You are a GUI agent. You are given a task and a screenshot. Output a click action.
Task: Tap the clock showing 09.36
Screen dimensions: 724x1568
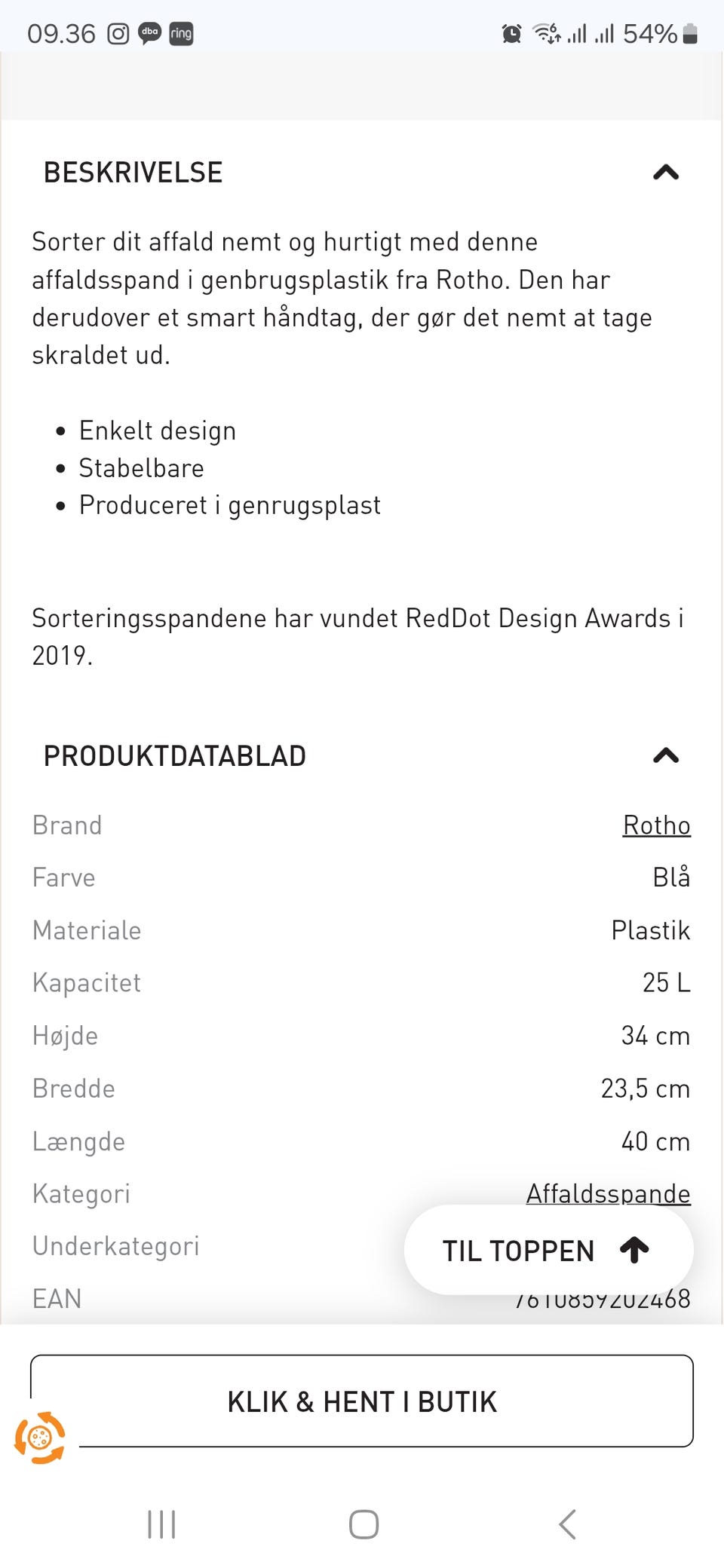point(60,33)
